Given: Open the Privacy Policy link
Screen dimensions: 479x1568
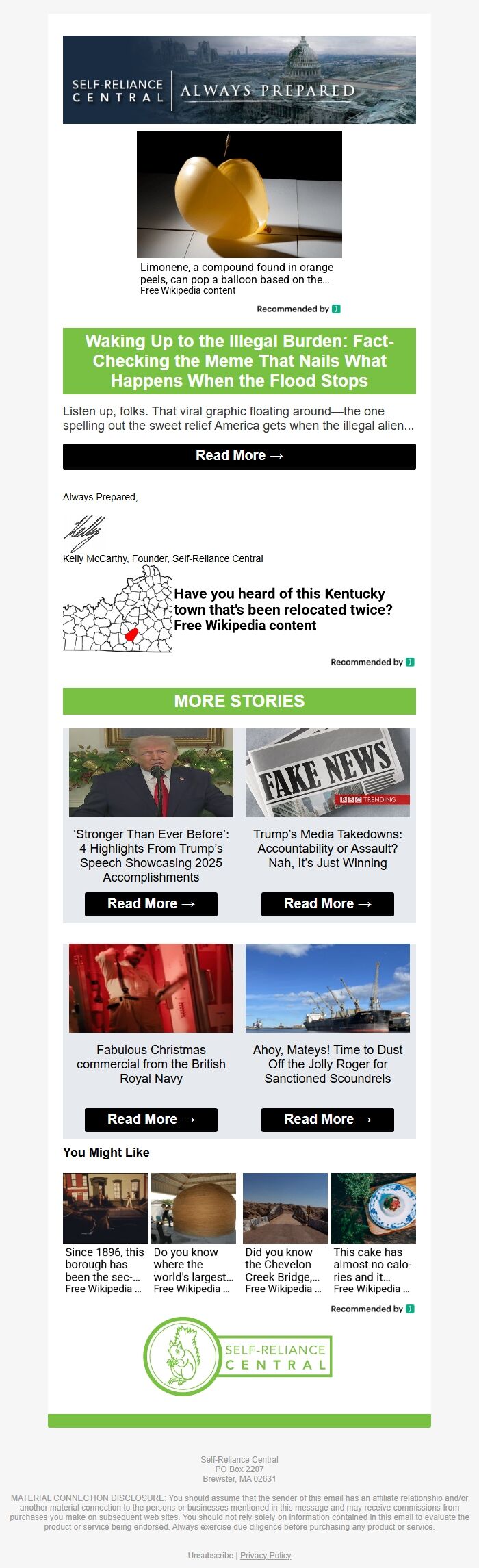Looking at the screenshot, I should point(266,1556).
